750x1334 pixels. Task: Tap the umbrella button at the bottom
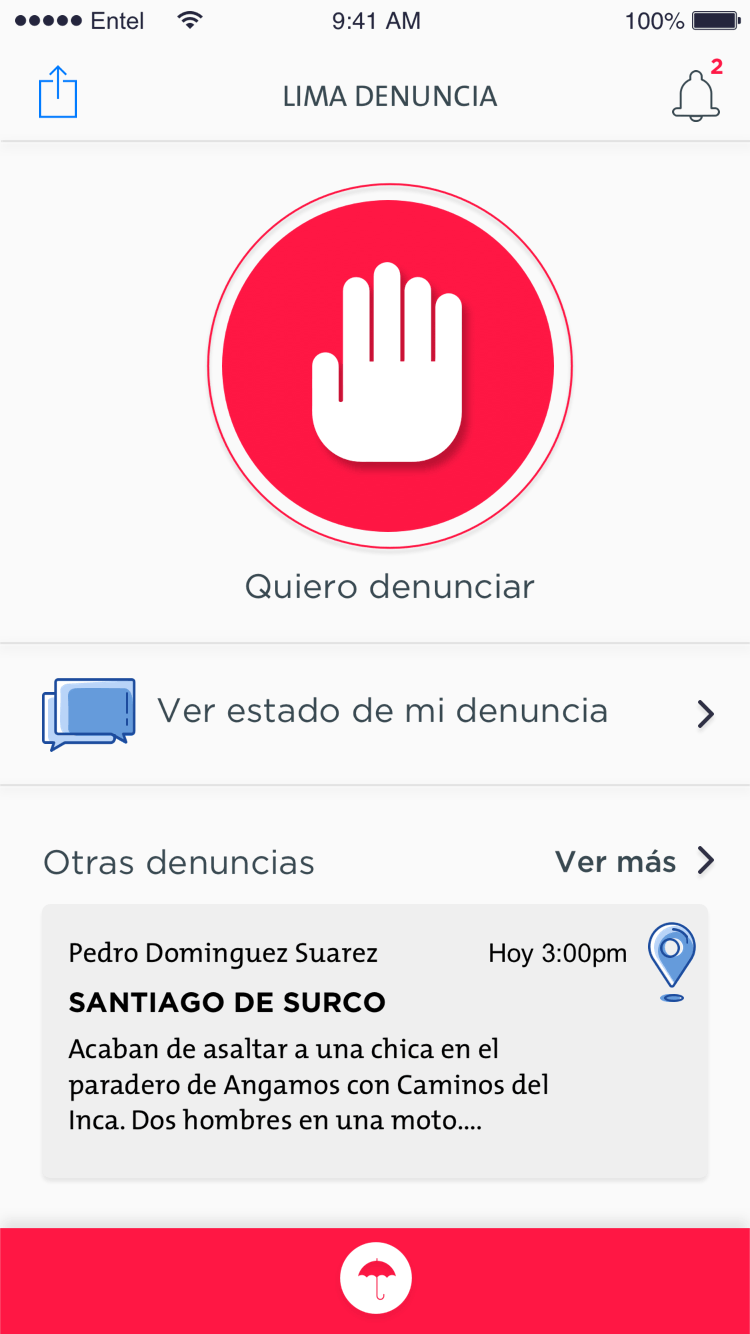point(376,1277)
